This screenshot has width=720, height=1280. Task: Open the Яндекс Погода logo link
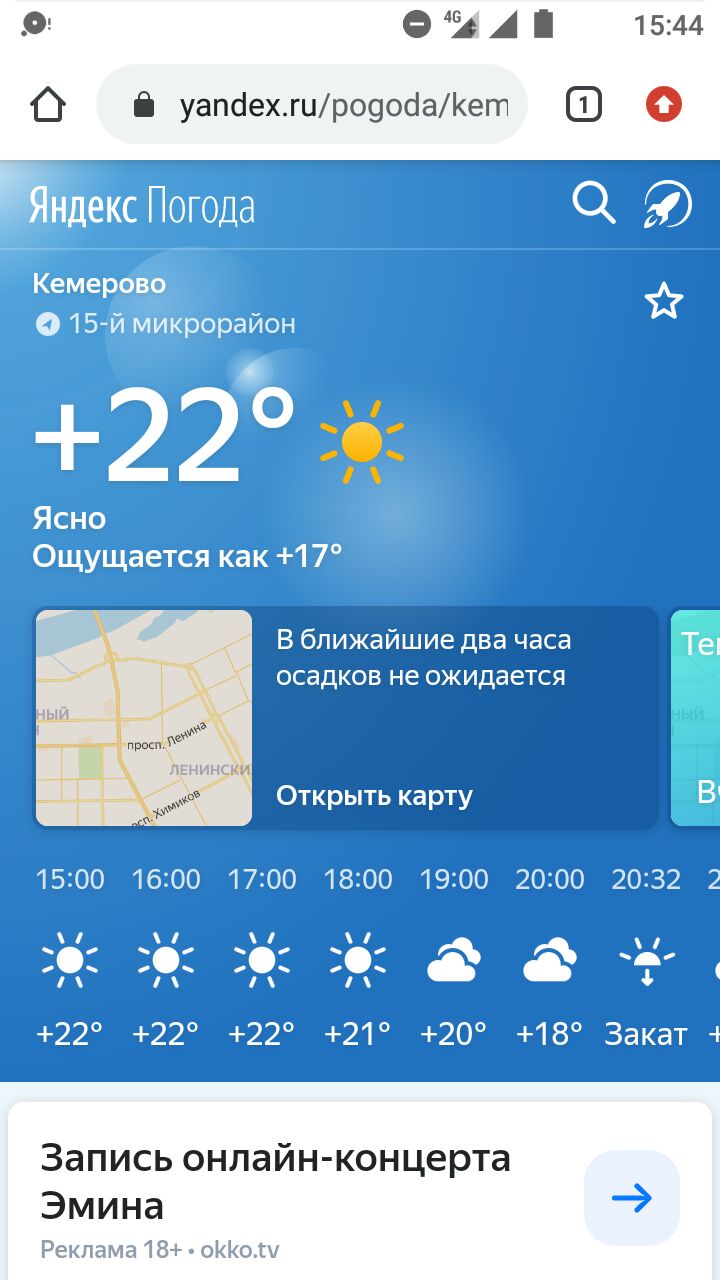click(x=142, y=205)
